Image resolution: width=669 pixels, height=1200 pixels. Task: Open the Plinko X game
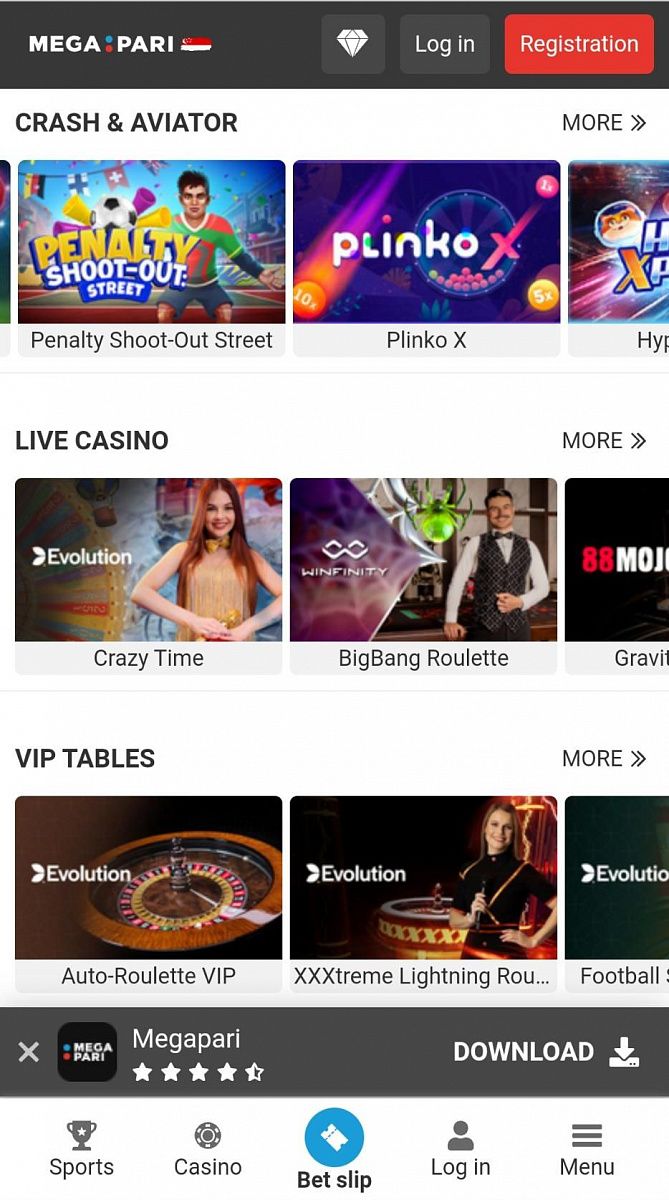(x=426, y=256)
